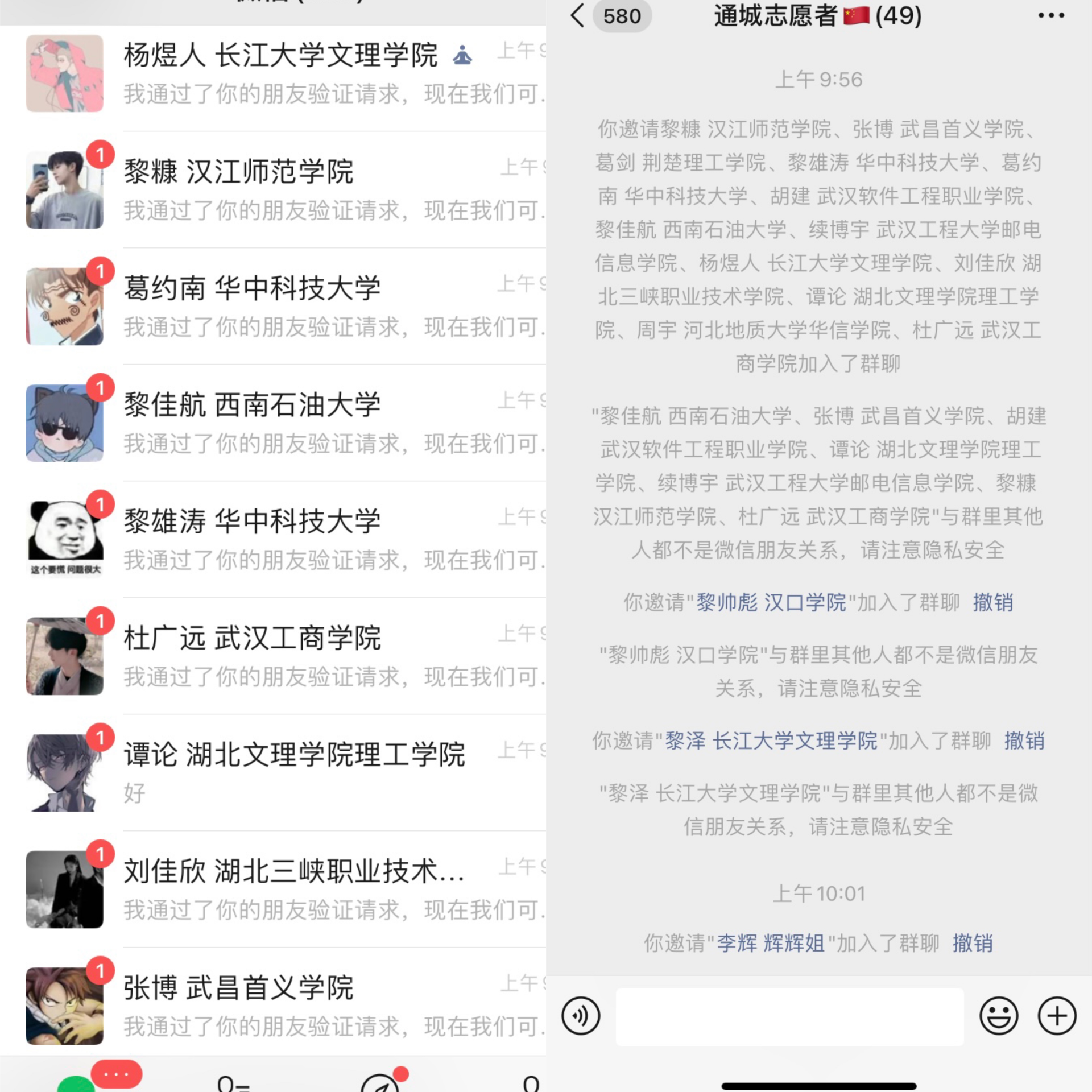Open the plus attachment menu
This screenshot has width=1092, height=1092.
(x=1057, y=1016)
